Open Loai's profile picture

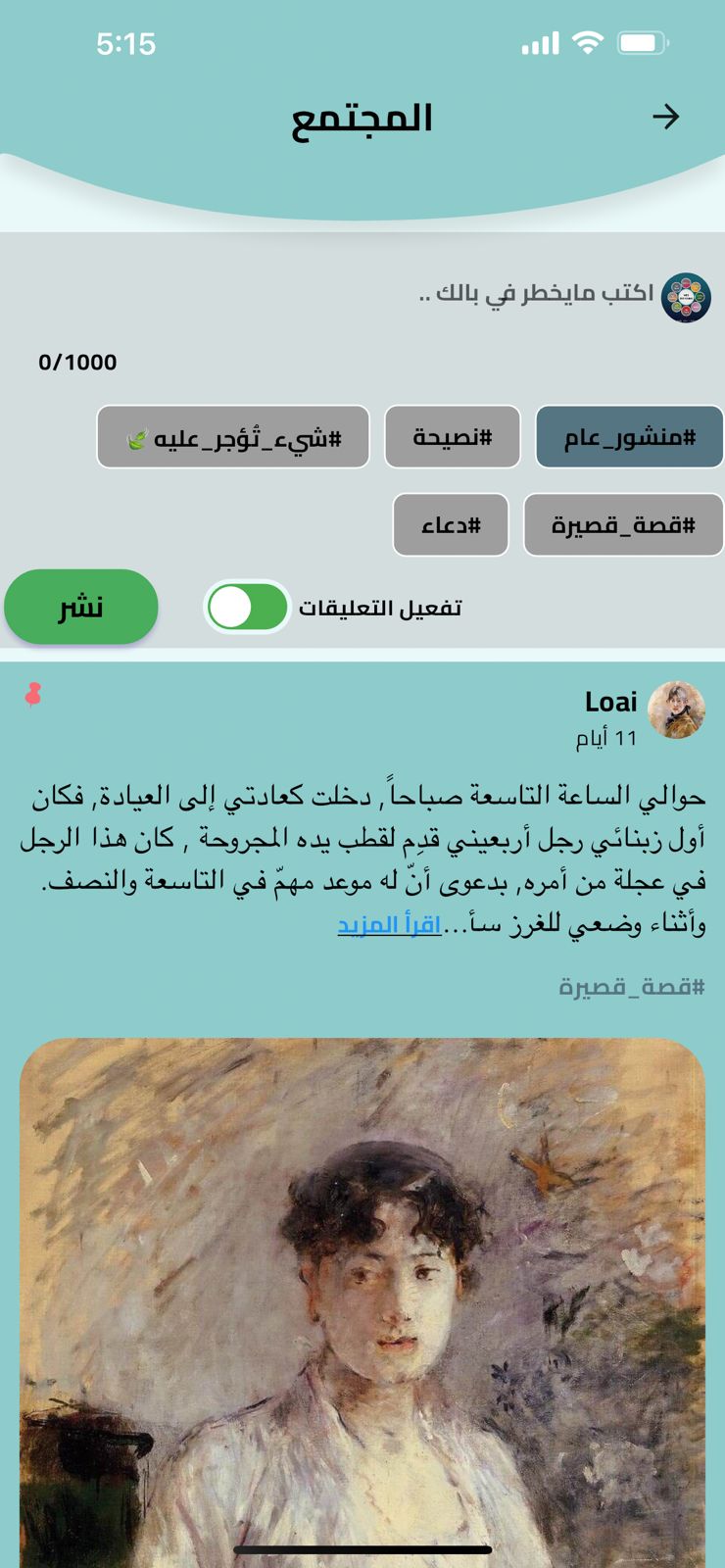(x=676, y=710)
